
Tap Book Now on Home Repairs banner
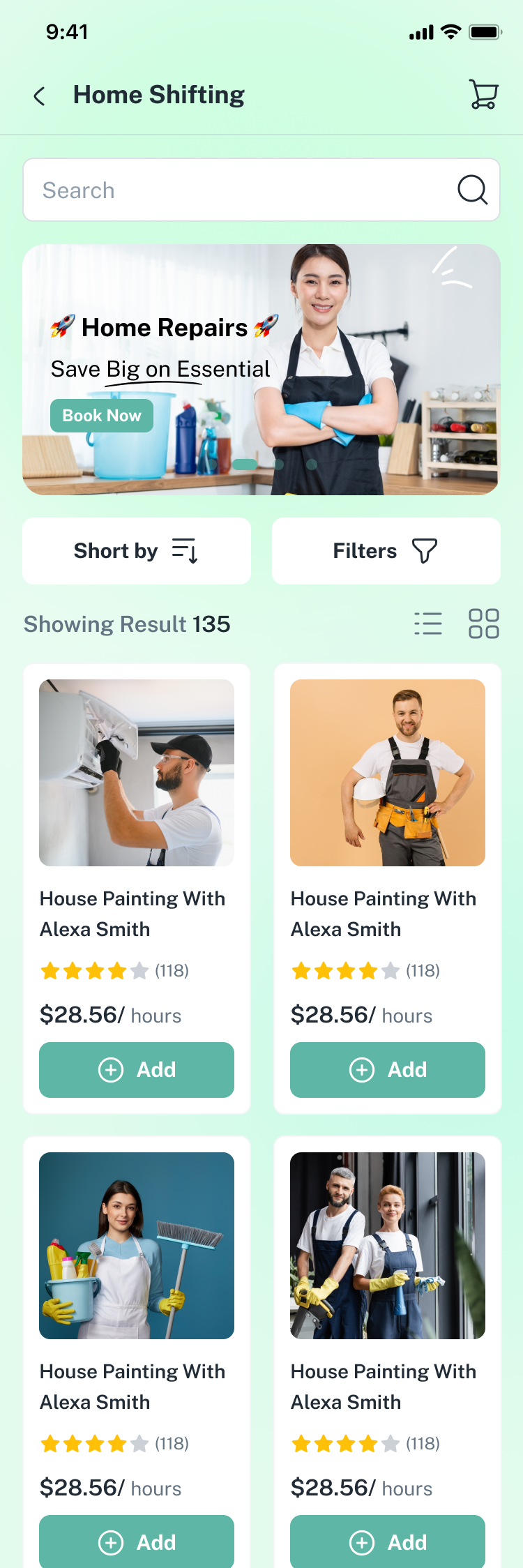[x=102, y=416]
